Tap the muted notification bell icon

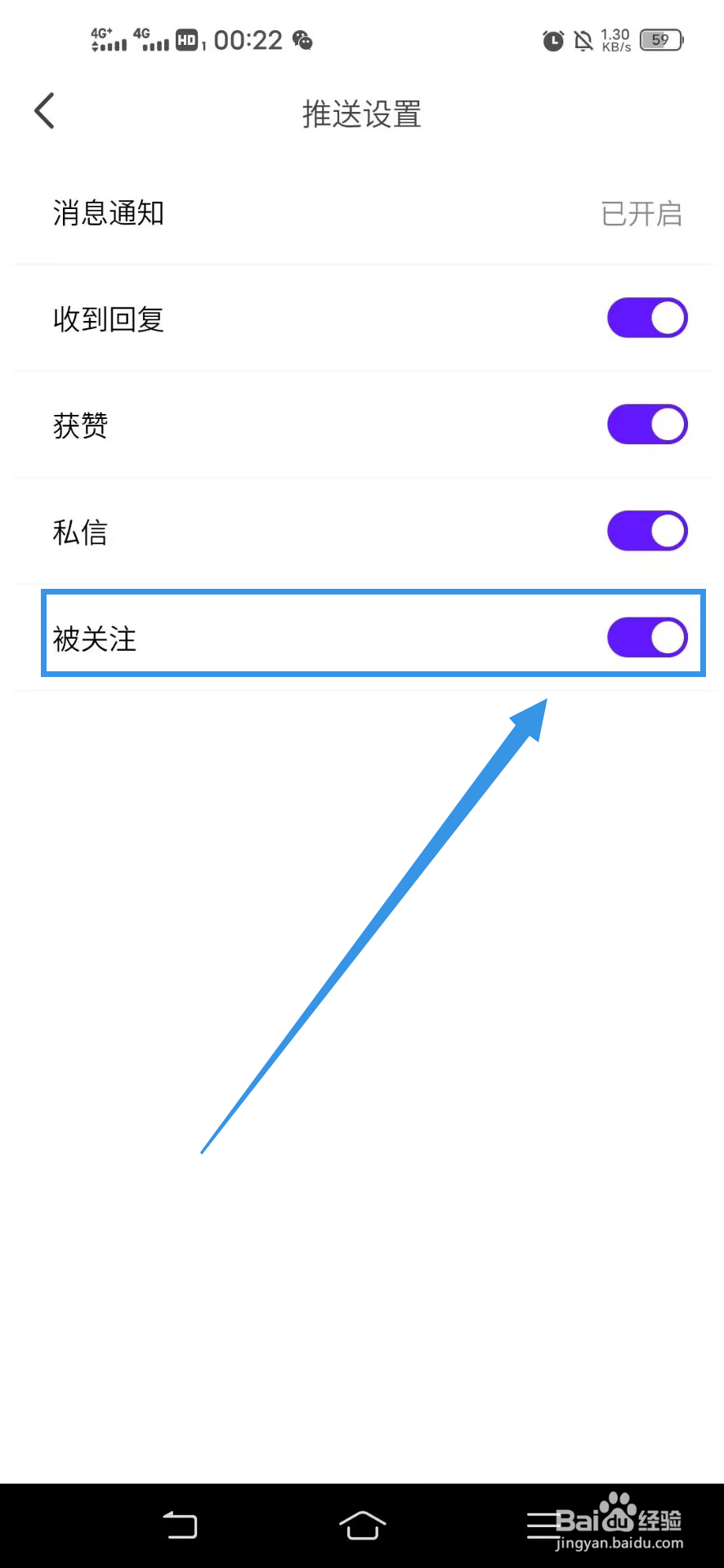582,41
